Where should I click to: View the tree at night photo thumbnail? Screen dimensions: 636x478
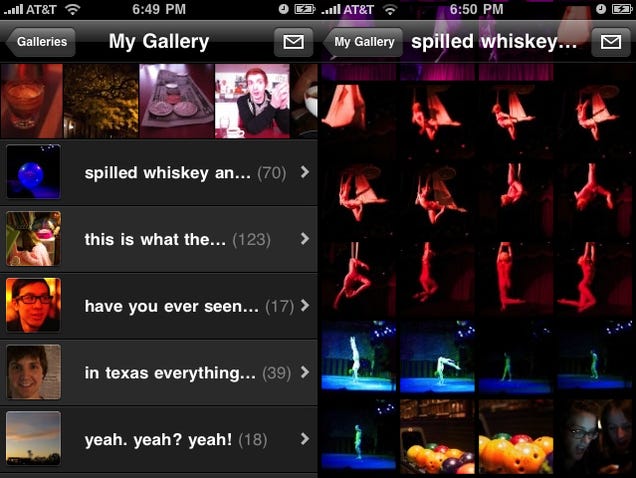point(101,101)
